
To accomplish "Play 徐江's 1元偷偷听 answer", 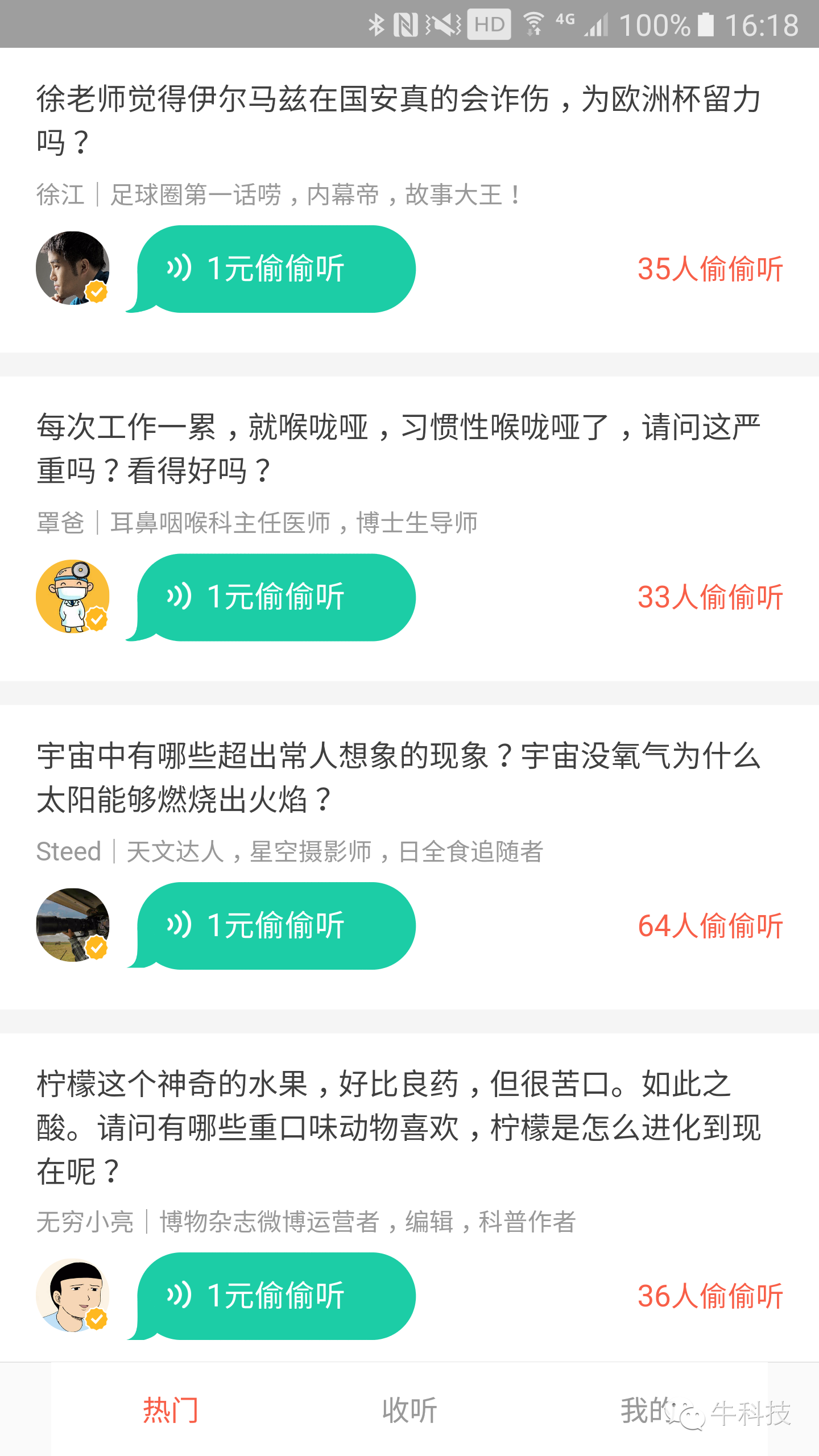I will 276,268.
